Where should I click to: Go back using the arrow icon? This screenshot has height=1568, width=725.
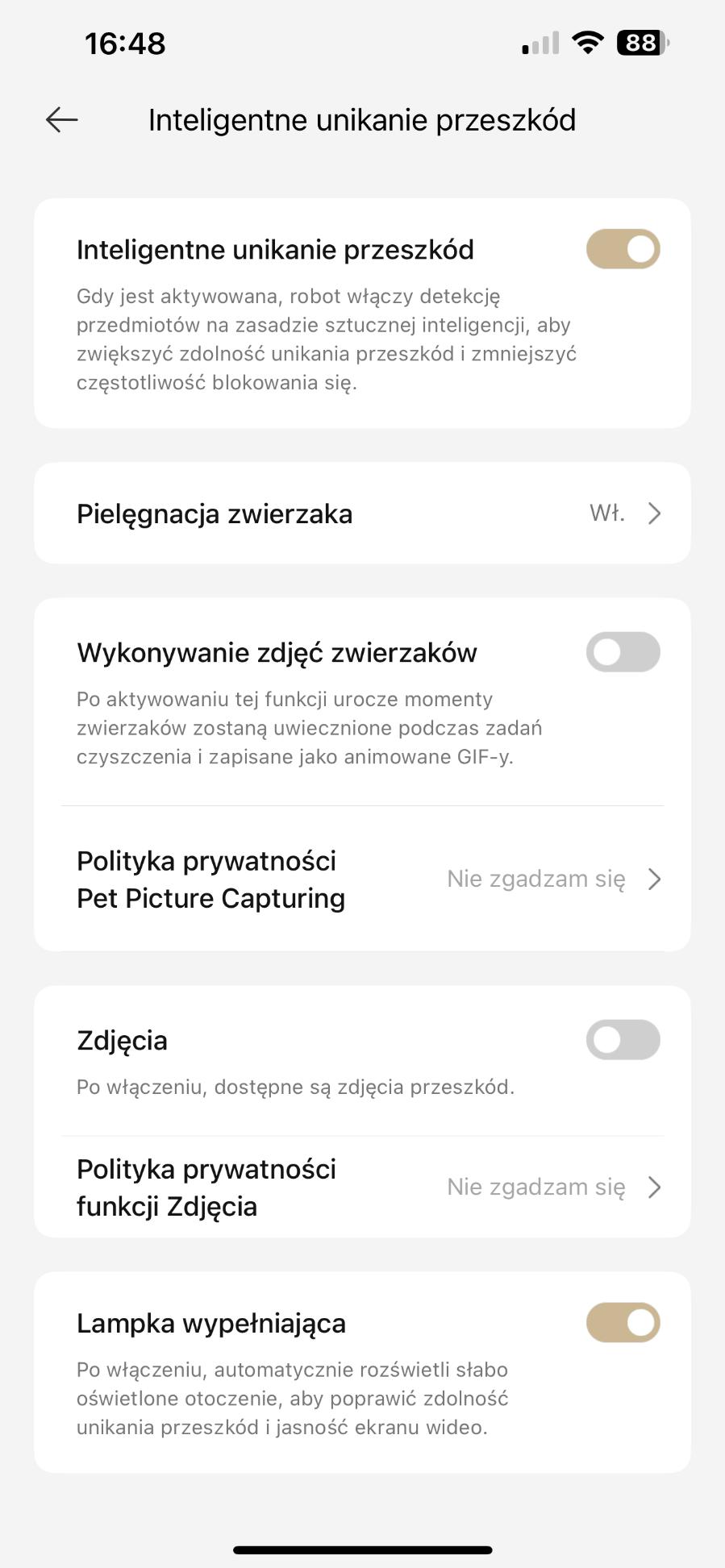pos(62,120)
